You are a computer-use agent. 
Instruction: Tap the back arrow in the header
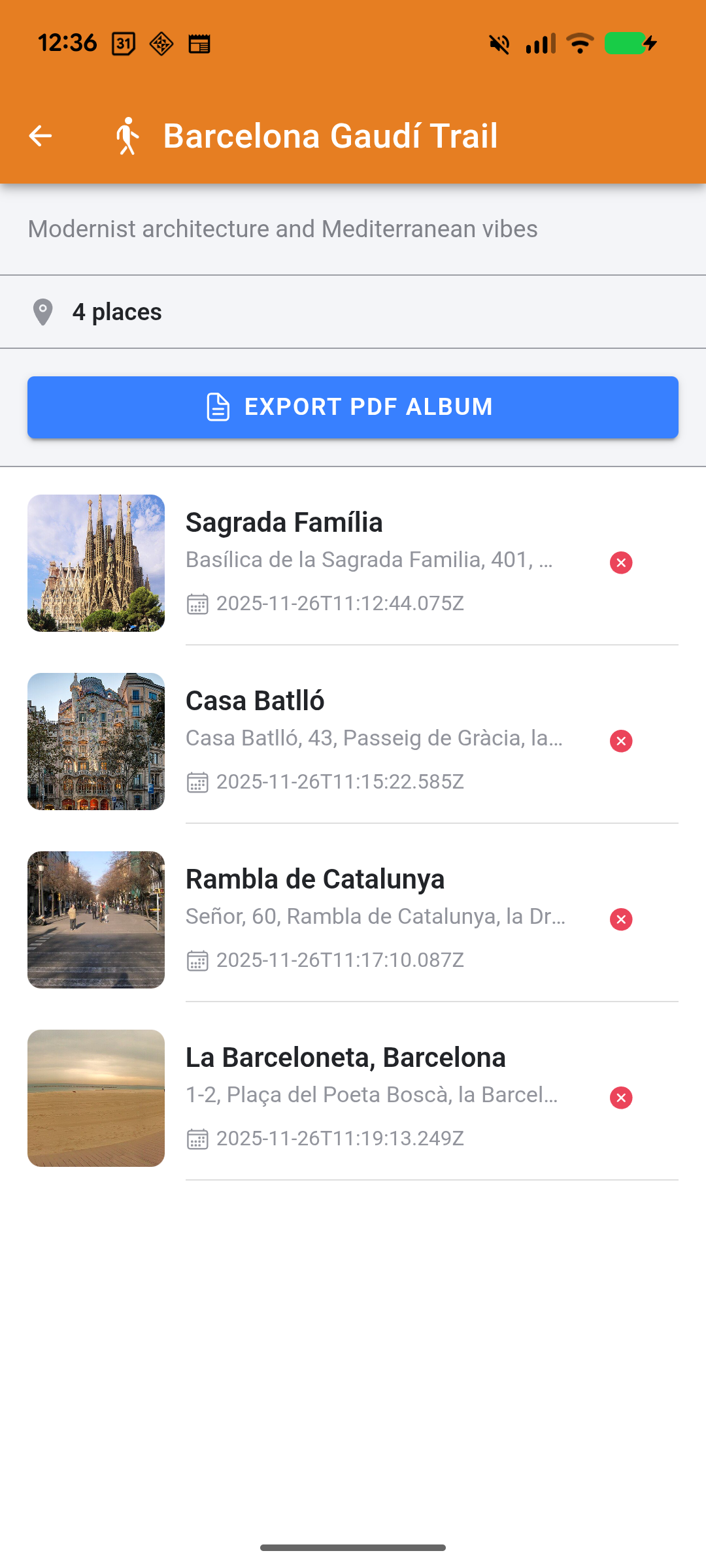tap(39, 136)
